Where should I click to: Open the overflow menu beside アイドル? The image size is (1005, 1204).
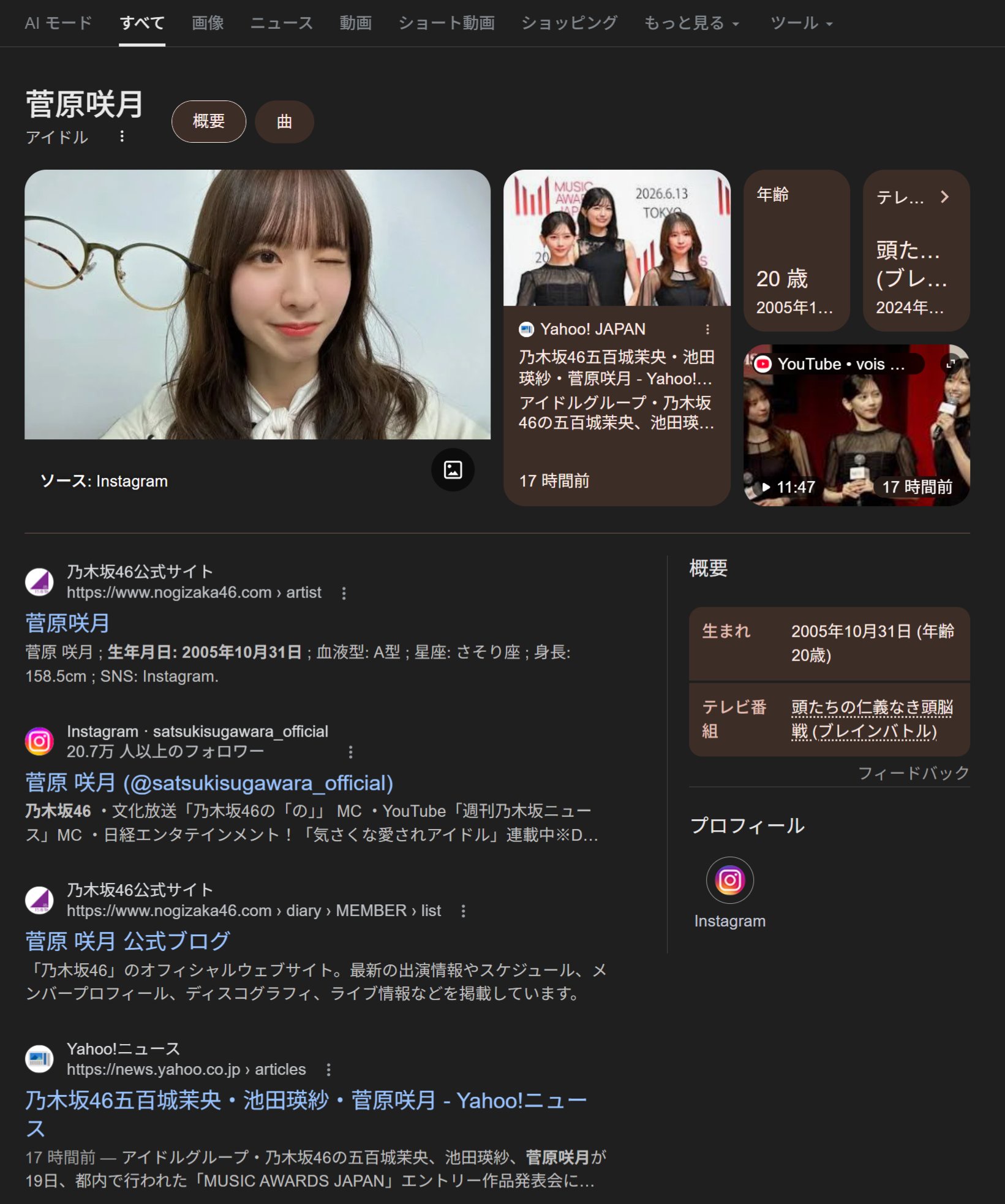click(122, 136)
